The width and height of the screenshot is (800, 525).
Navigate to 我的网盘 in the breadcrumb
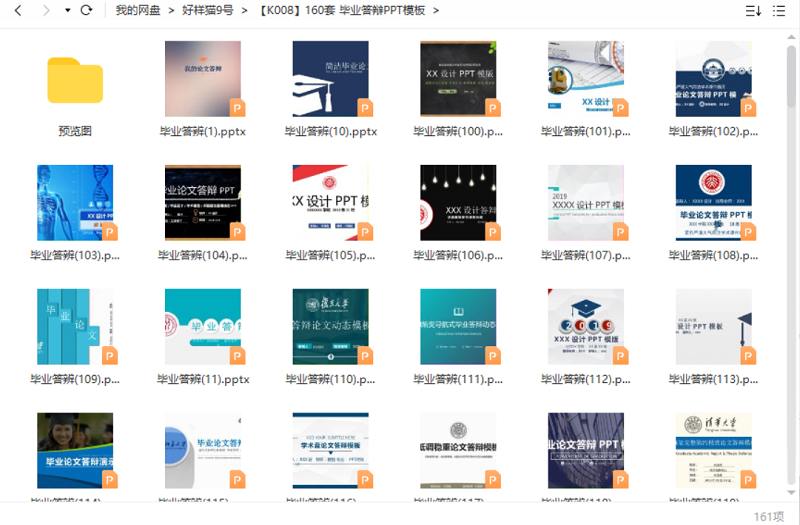tap(134, 11)
